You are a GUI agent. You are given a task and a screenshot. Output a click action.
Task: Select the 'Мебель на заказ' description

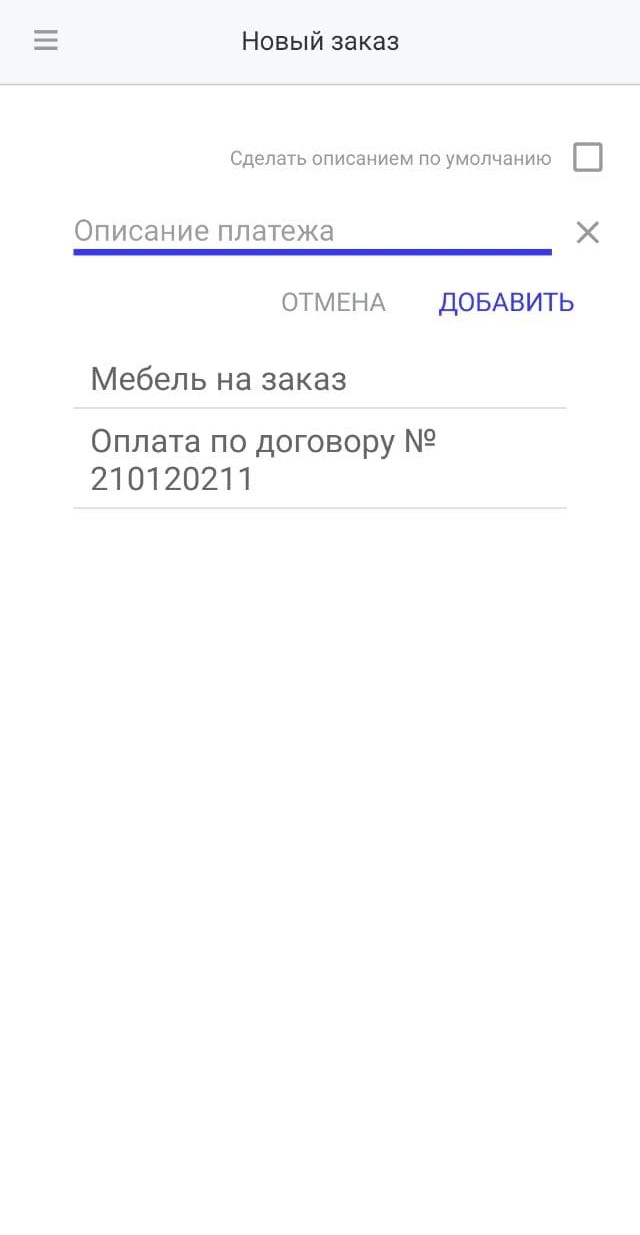coord(320,380)
